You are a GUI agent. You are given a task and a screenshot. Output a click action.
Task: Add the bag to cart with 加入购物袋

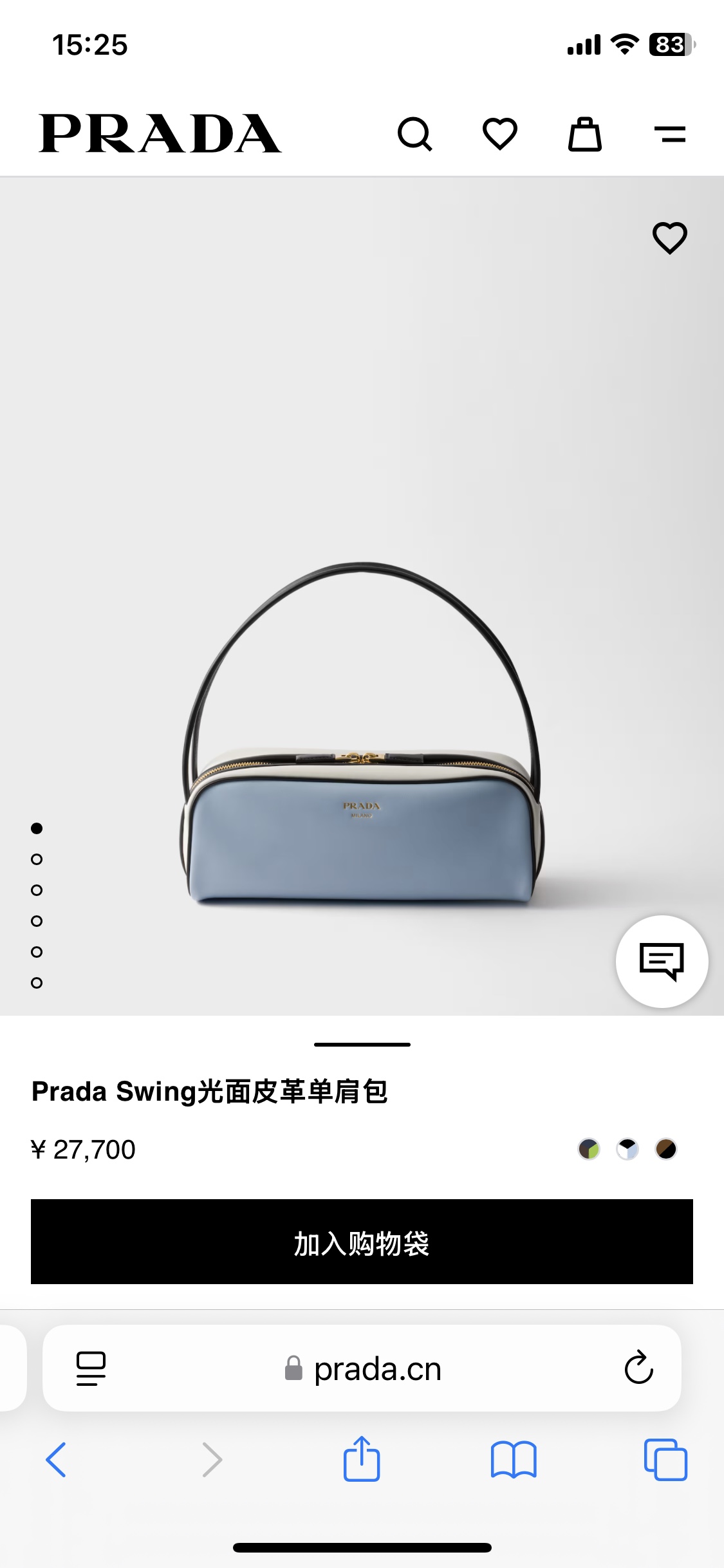(362, 1242)
